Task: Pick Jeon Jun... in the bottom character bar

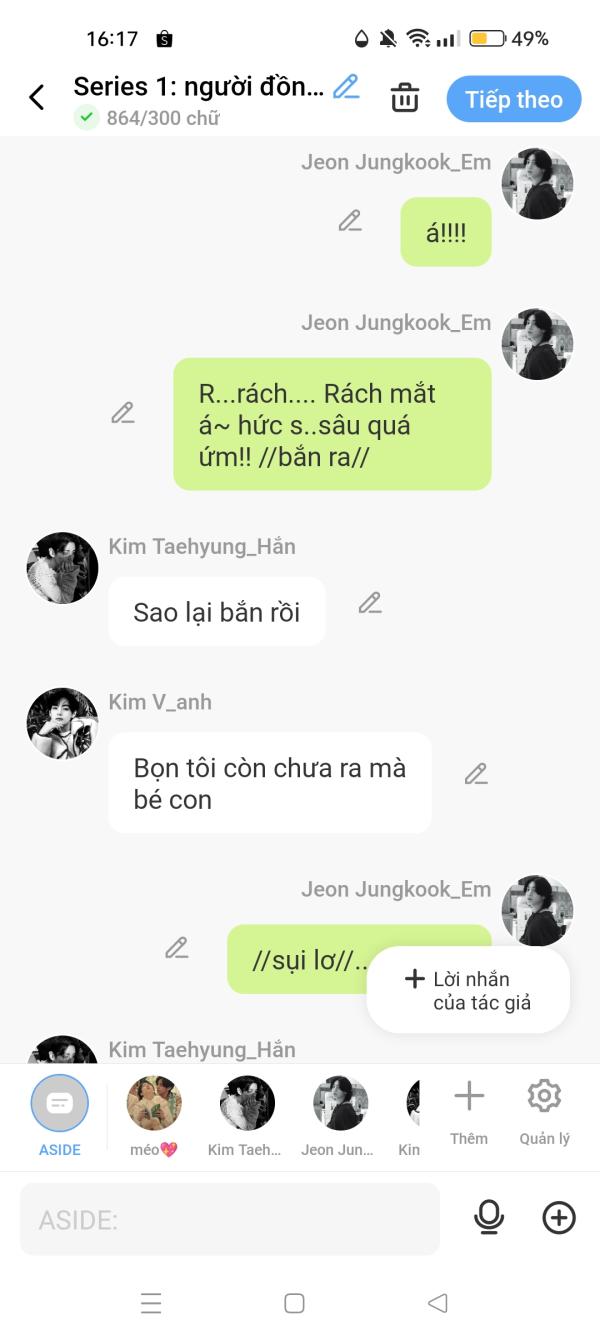Action: (x=340, y=1116)
